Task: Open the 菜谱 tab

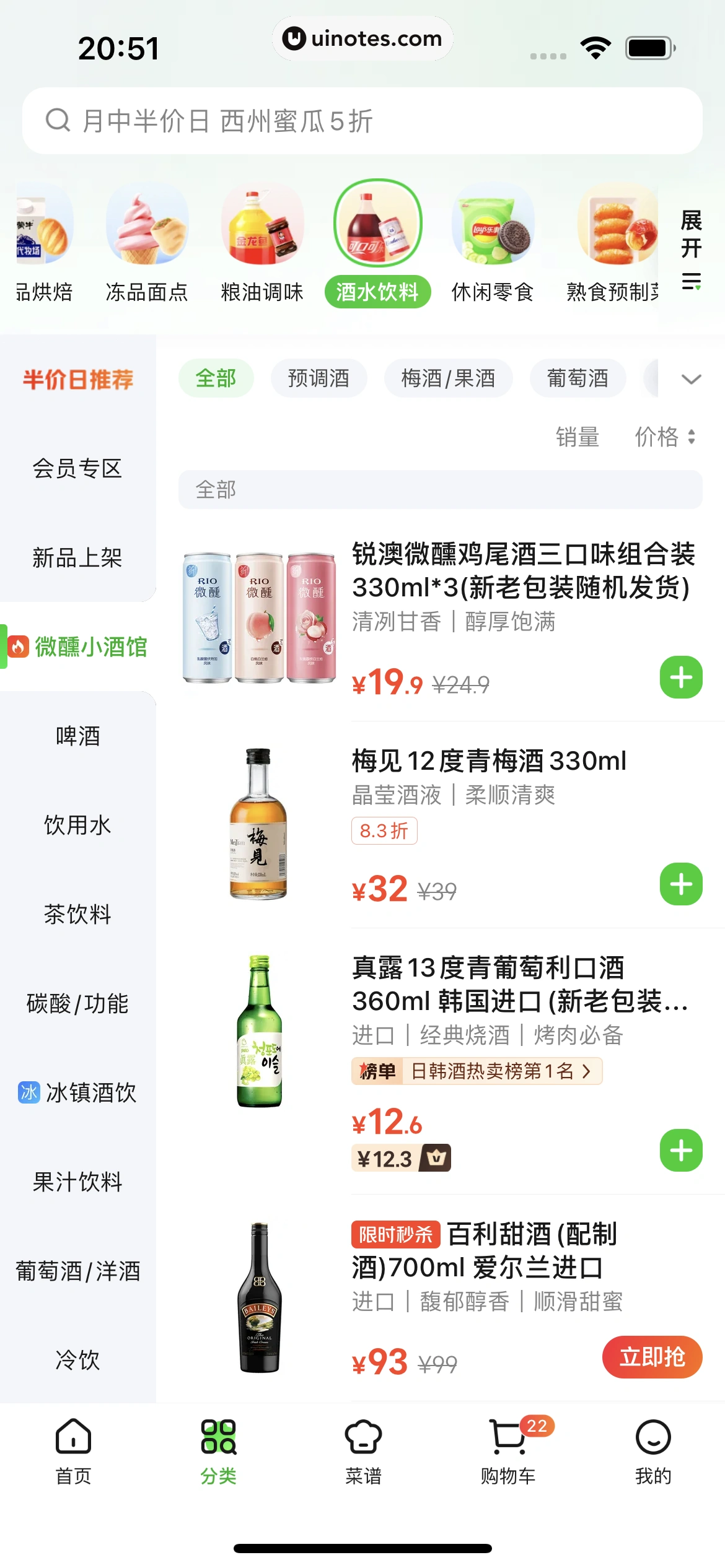Action: point(363,1450)
